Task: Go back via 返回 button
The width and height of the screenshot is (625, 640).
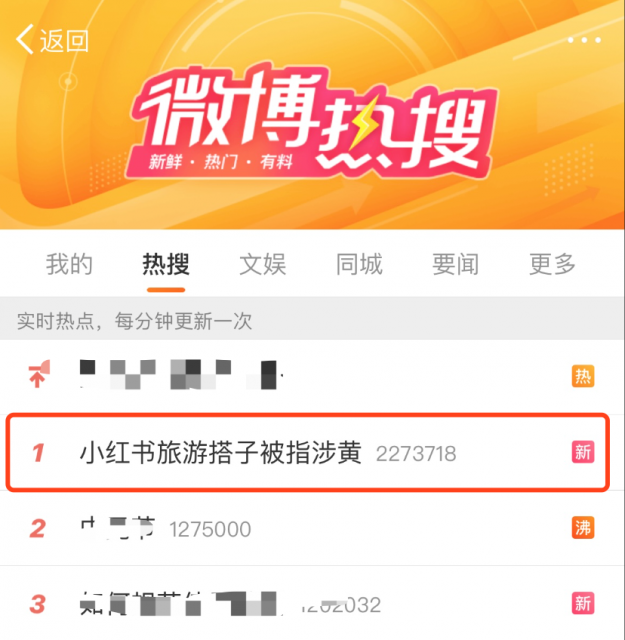Action: coord(53,40)
